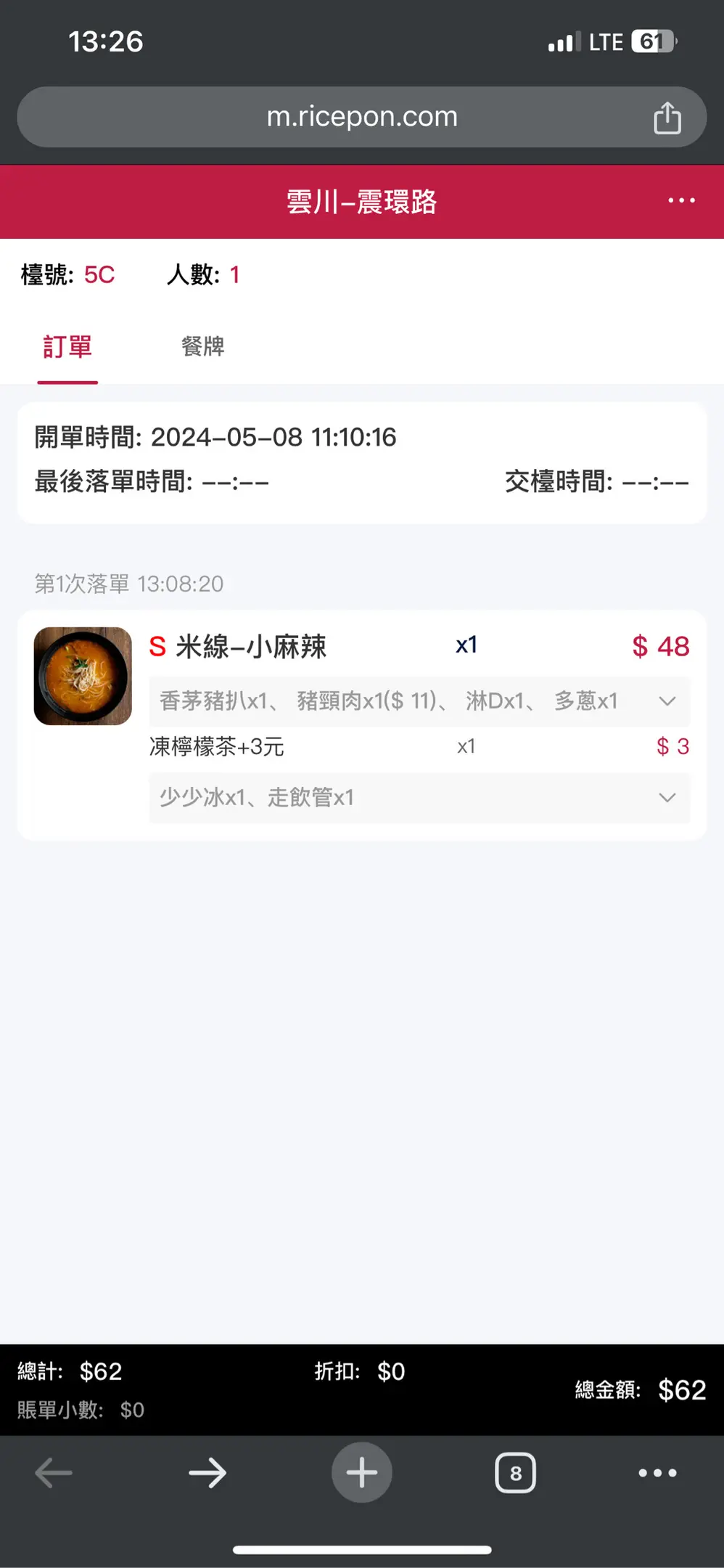
Task: Switch to the 餐牌 tab
Action: pos(202,347)
